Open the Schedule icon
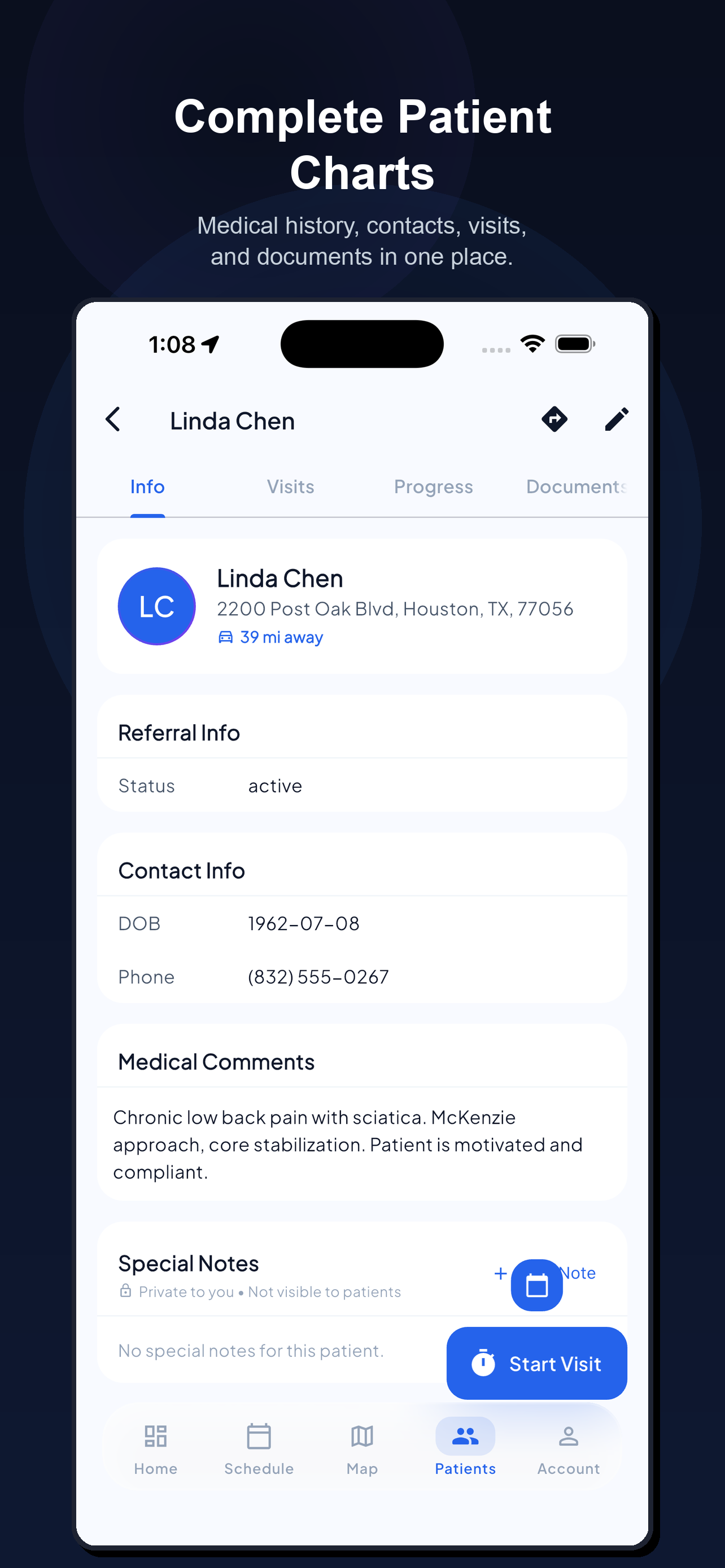This screenshot has width=725, height=1568. 259,1436
